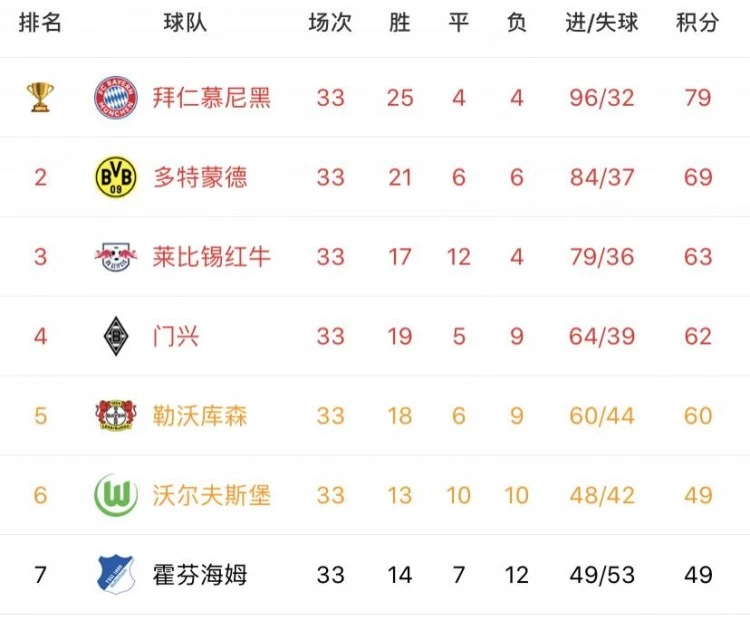Open the Mönchengladbach (门兴) row
Image resolution: width=750 pixels, height=620 pixels.
tap(176, 336)
